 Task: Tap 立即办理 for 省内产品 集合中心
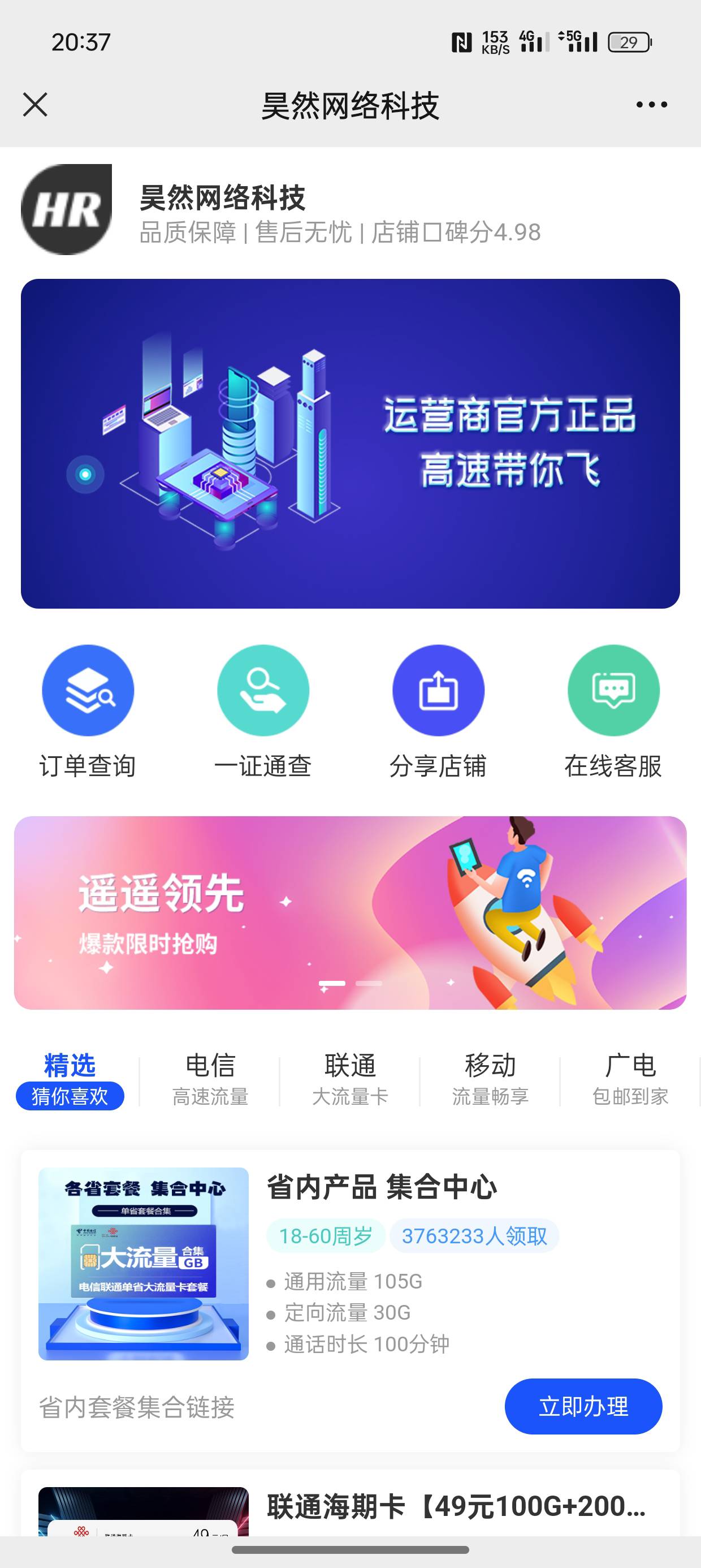click(583, 1406)
